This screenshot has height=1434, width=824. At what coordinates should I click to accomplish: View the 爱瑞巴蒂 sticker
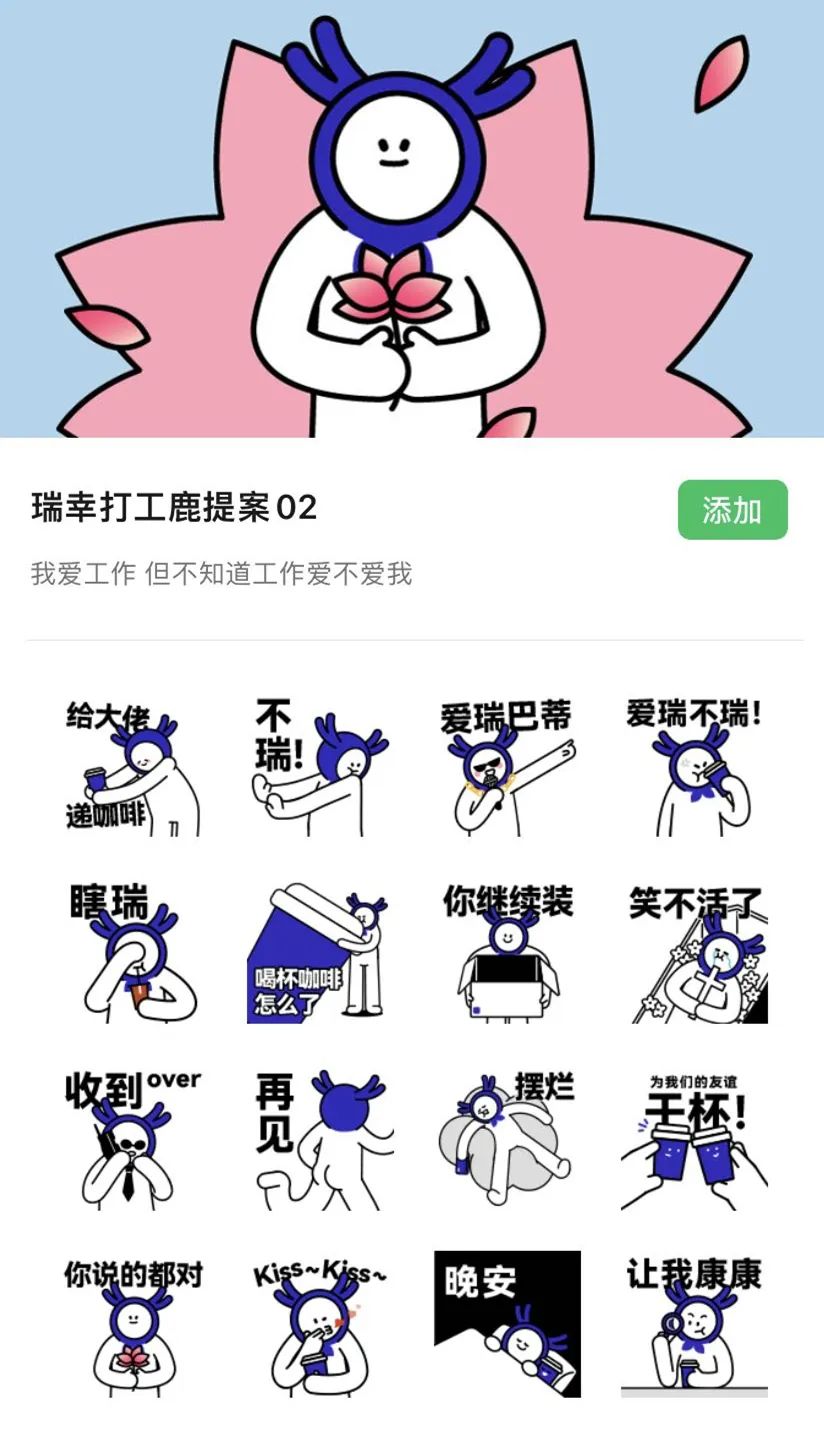507,766
